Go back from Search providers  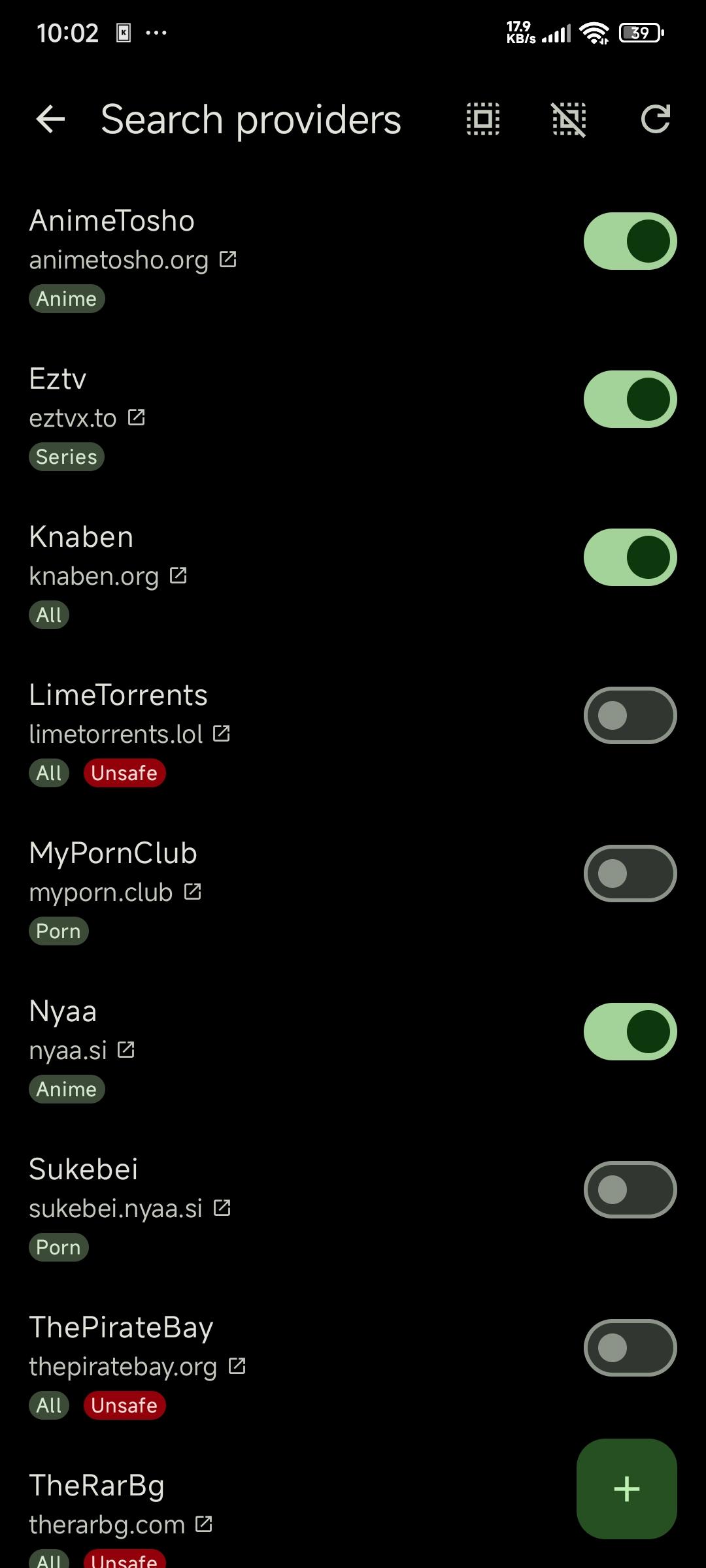[x=50, y=120]
